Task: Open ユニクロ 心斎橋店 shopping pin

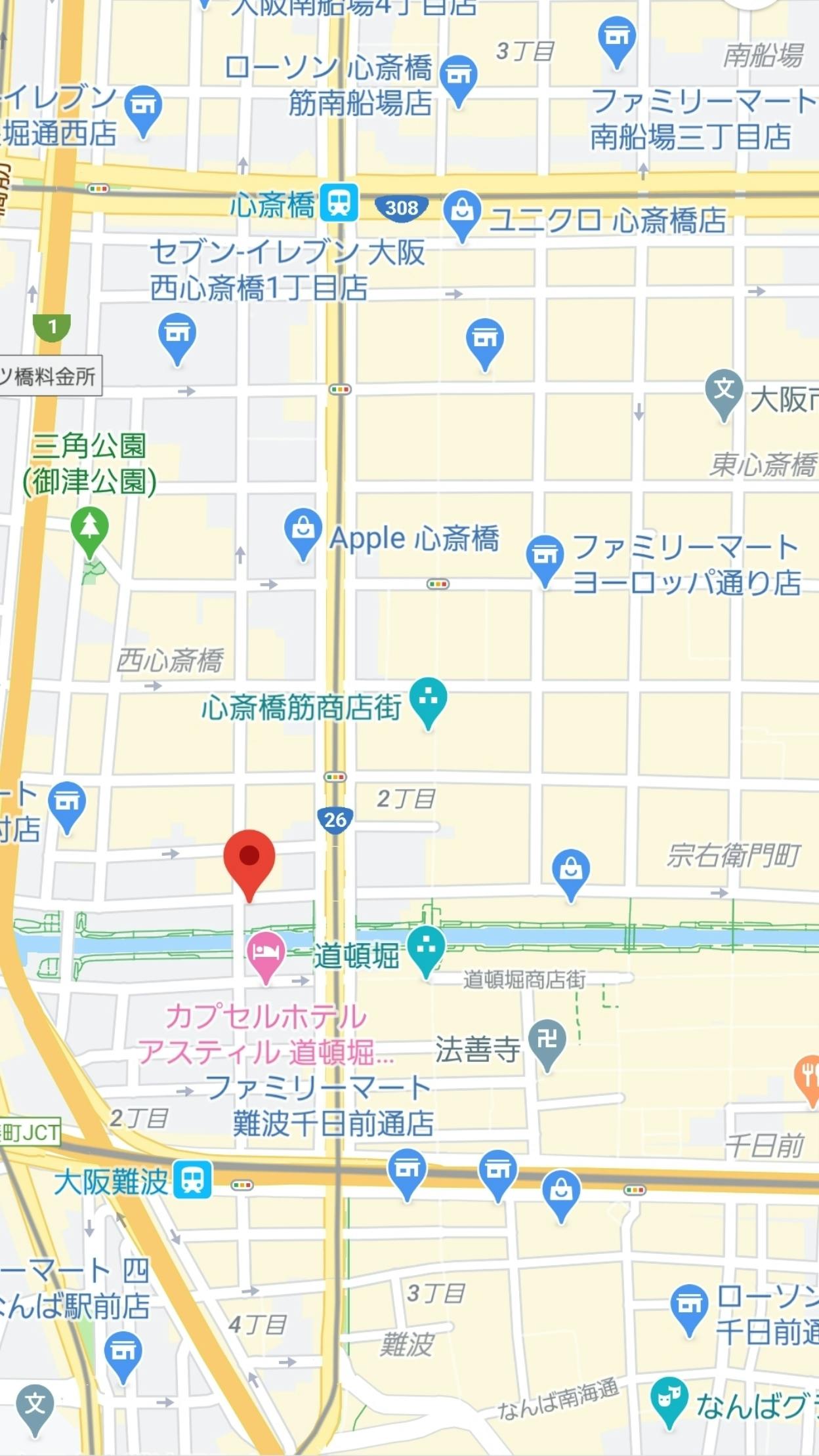Action: tap(462, 211)
